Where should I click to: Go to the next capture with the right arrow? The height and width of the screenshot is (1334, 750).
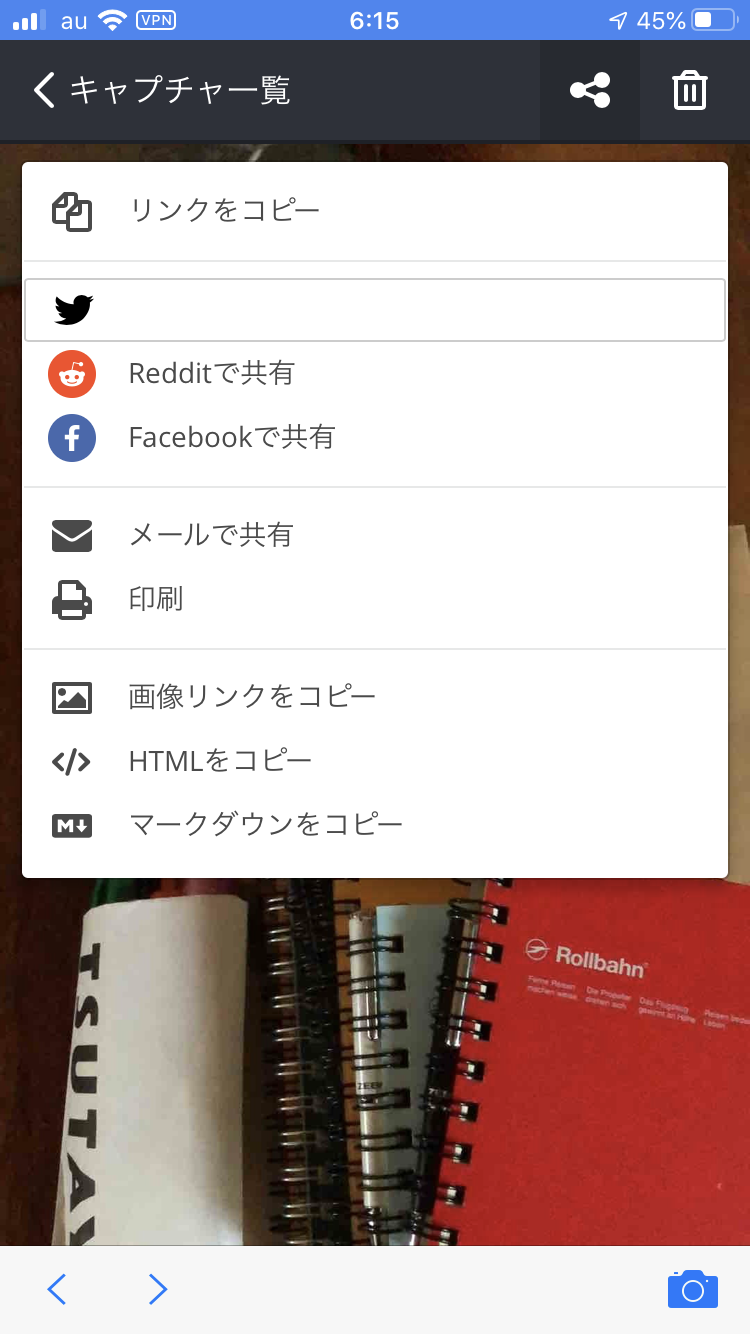[157, 1289]
